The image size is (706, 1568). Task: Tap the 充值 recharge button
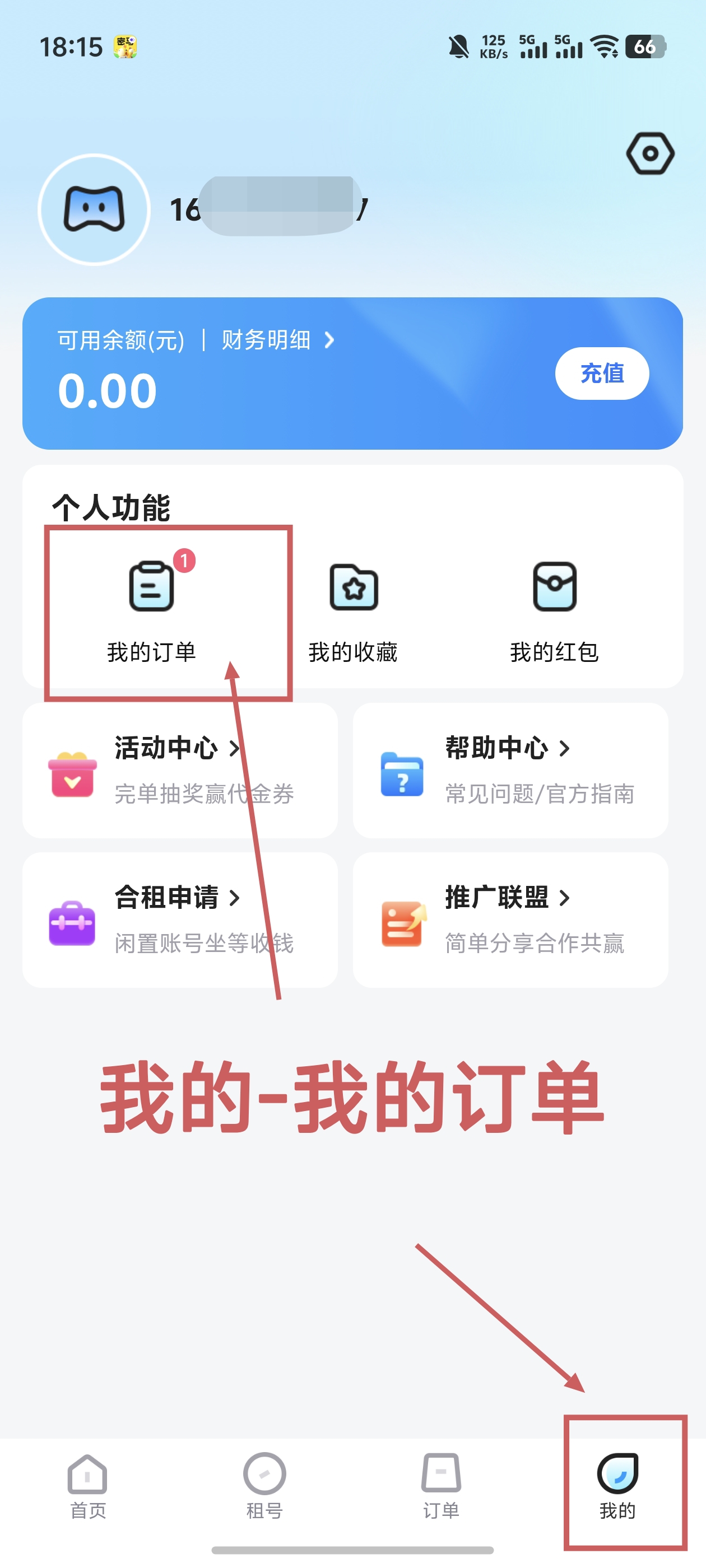[602, 373]
